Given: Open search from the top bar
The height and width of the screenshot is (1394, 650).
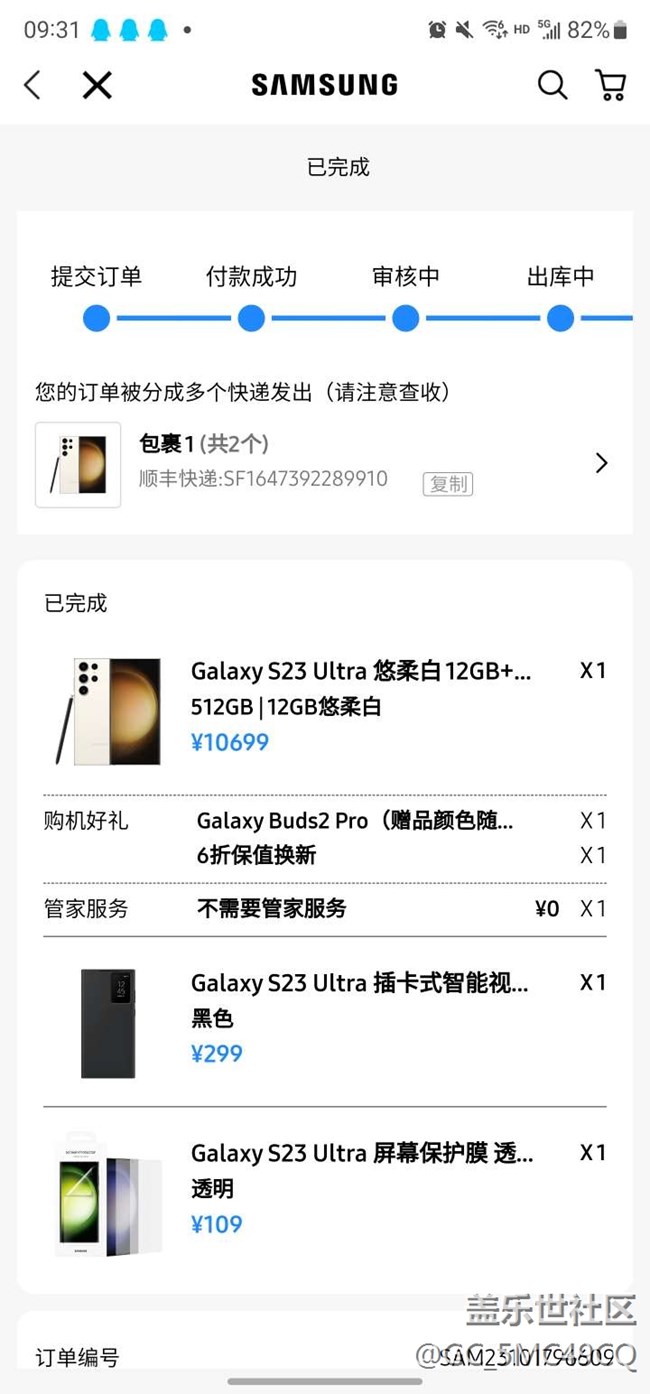Looking at the screenshot, I should (x=552, y=85).
